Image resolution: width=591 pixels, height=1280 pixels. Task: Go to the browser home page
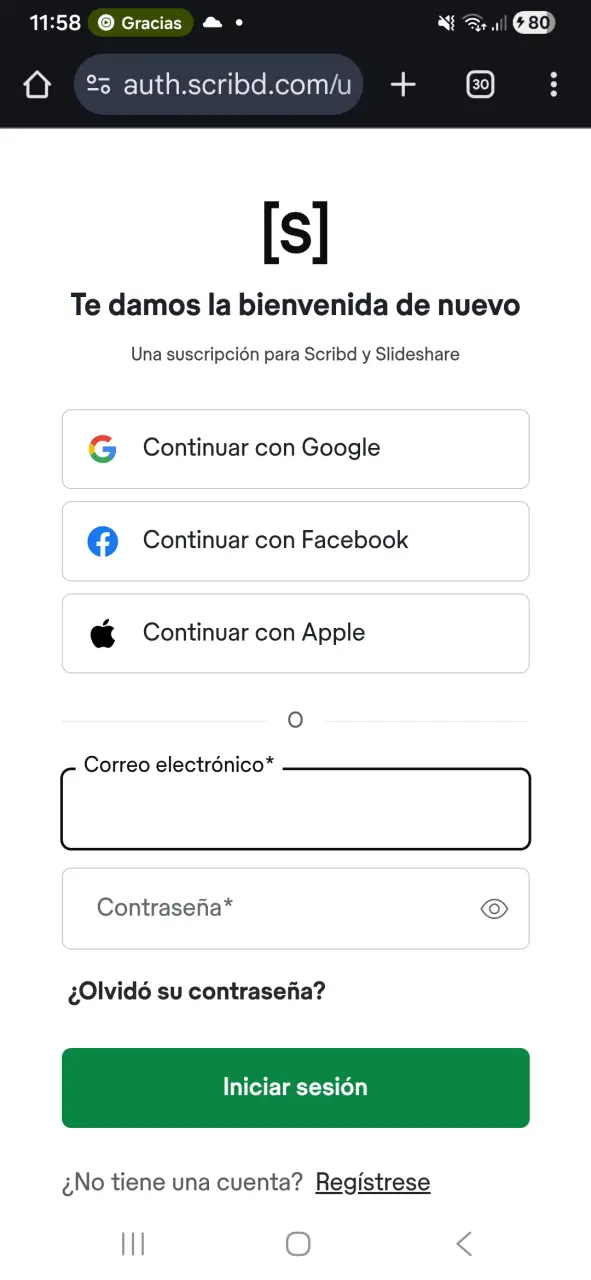37,85
